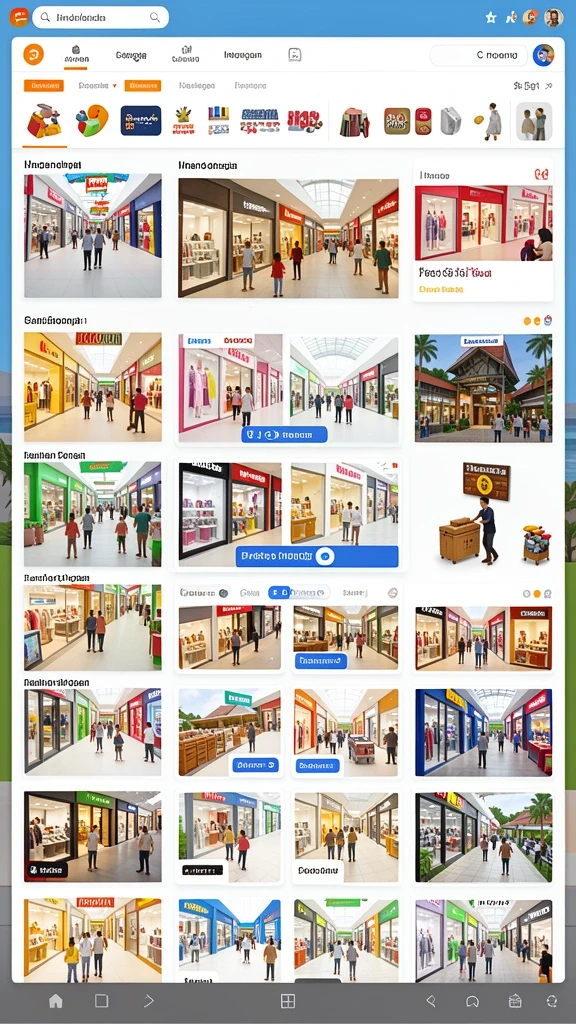This screenshot has width=576, height=1024.
Task: Open the first category icon with the shopping bags
Action: [x=44, y=121]
